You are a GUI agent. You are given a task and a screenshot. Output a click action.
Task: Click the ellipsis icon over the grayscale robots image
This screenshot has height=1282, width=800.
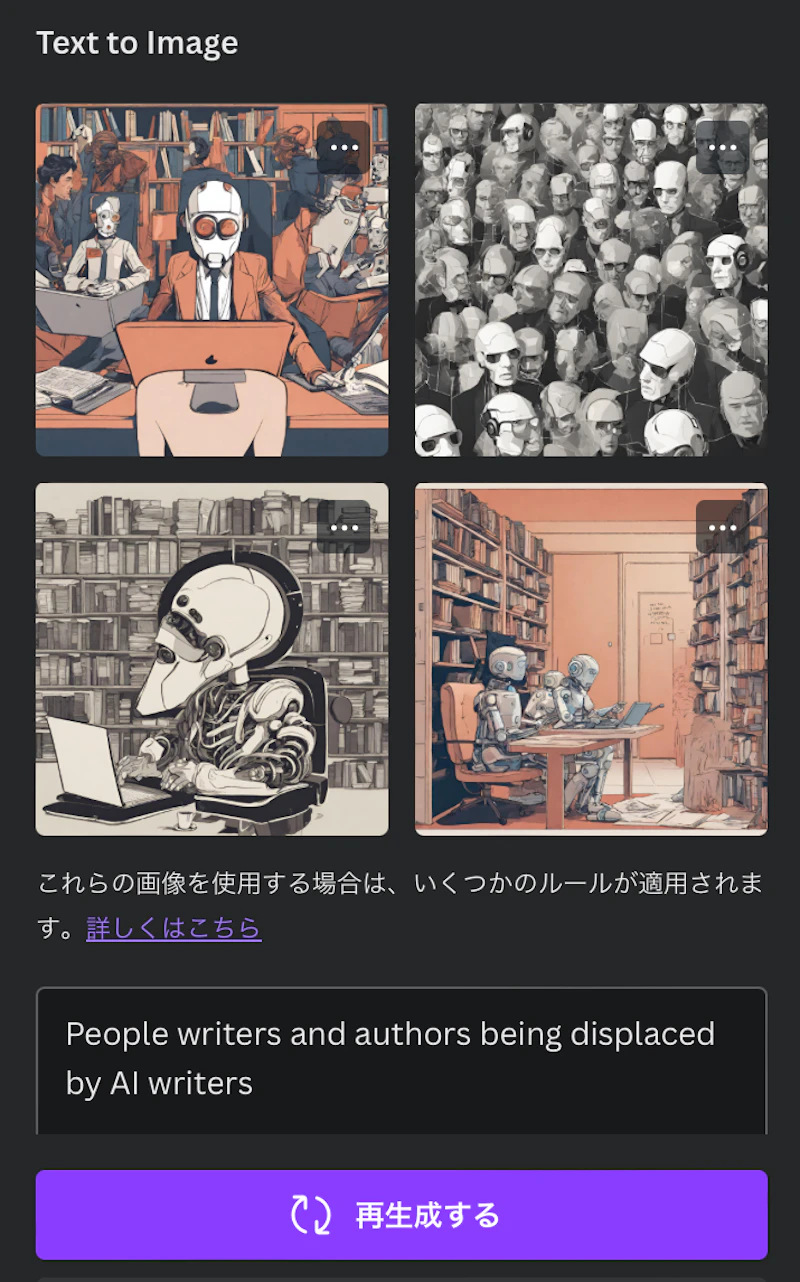pyautogui.click(x=724, y=146)
